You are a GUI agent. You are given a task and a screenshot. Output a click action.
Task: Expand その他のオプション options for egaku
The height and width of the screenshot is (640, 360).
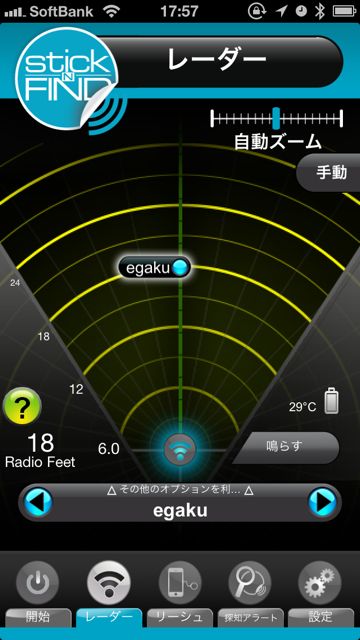180,491
